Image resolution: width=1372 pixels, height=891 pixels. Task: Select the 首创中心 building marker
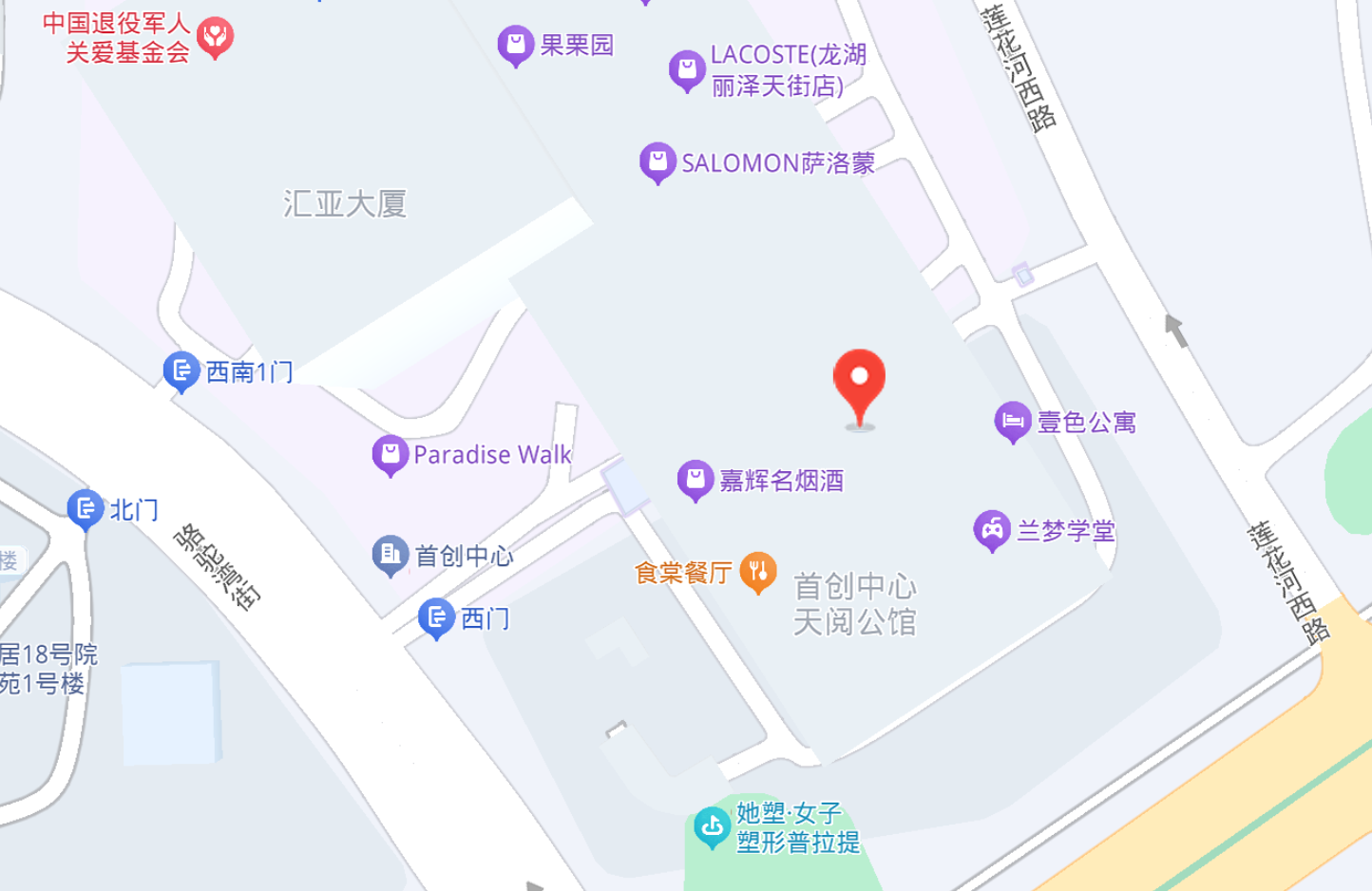tap(390, 554)
